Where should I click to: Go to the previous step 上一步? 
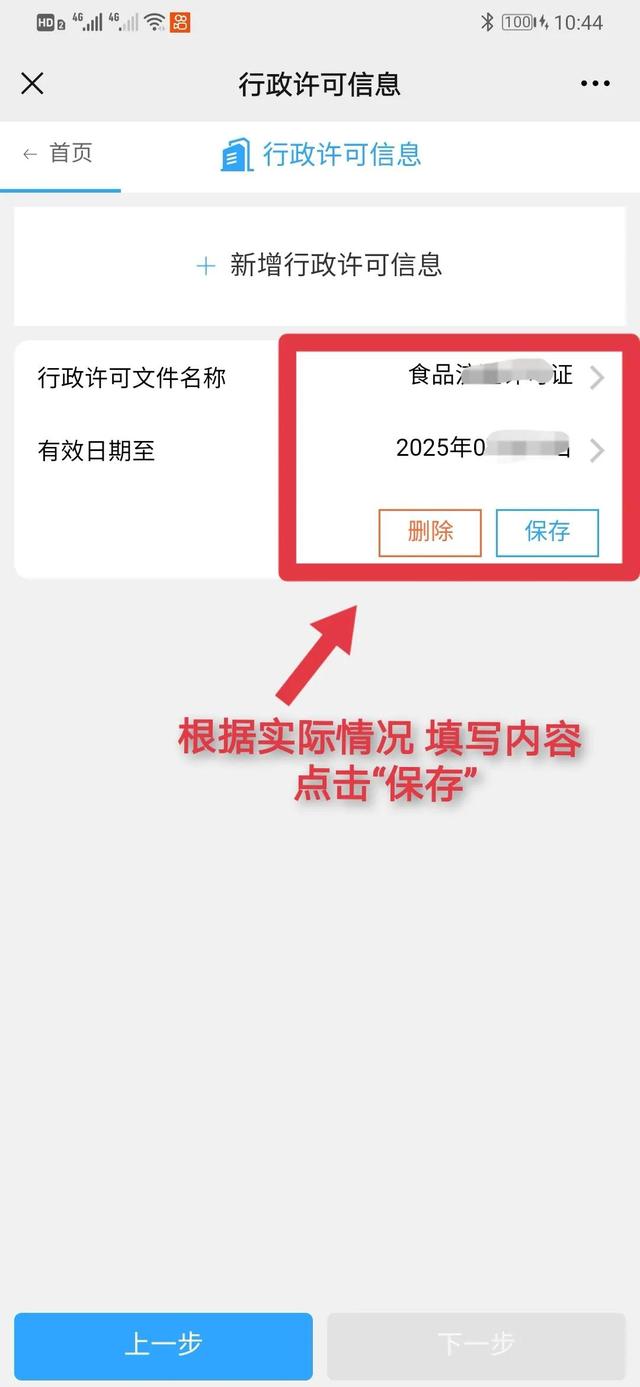coord(163,1344)
